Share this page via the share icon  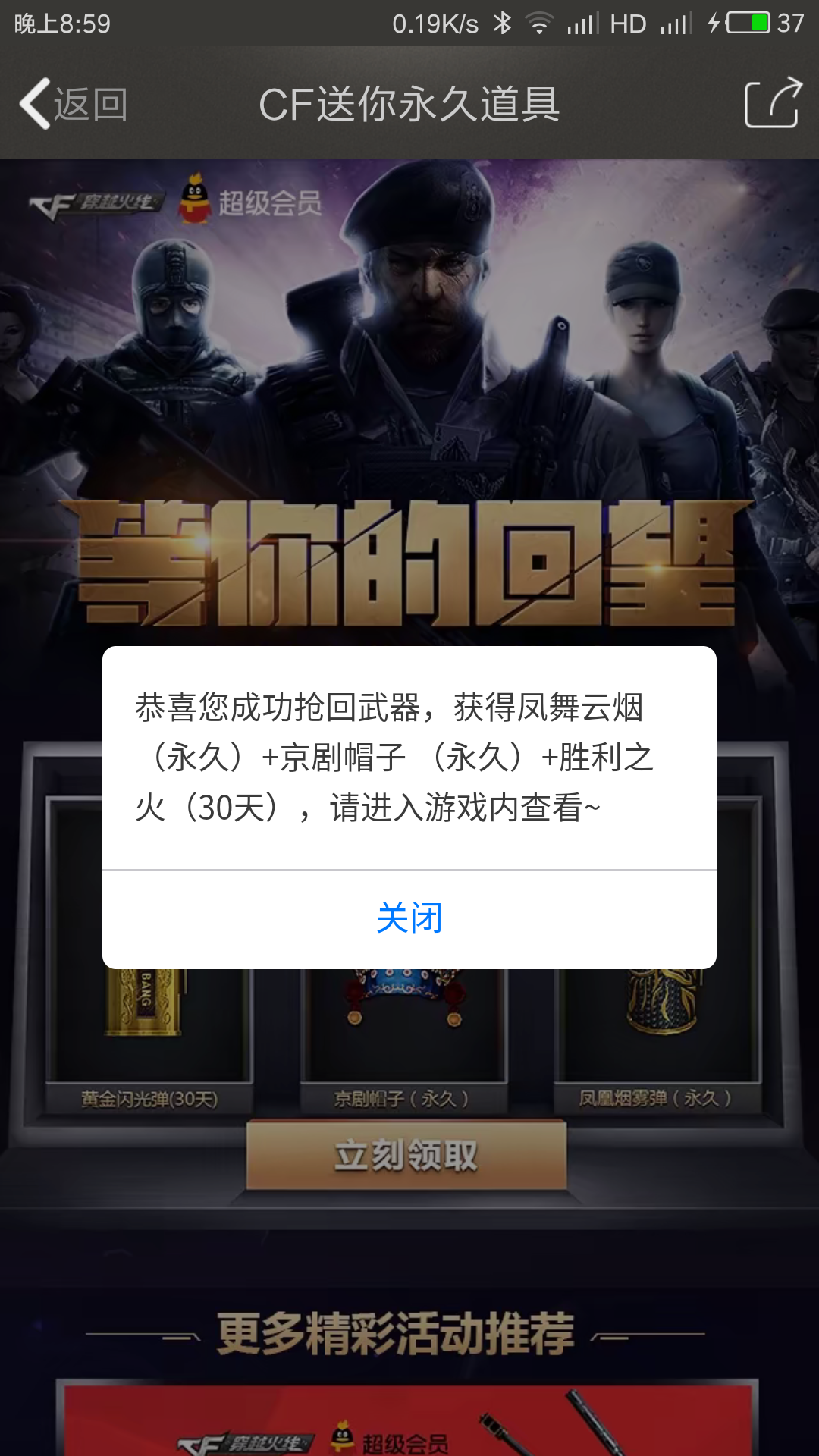773,103
